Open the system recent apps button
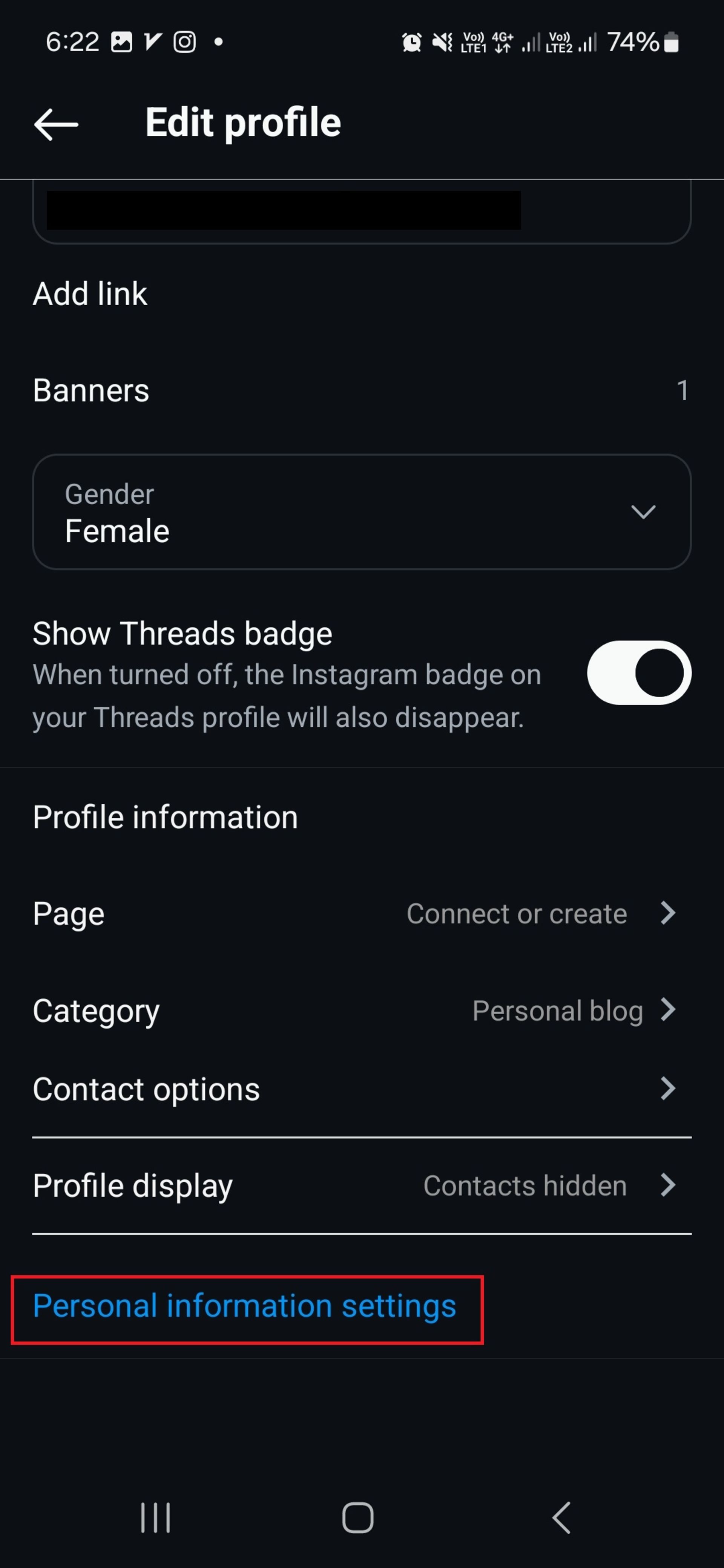 (155, 1517)
